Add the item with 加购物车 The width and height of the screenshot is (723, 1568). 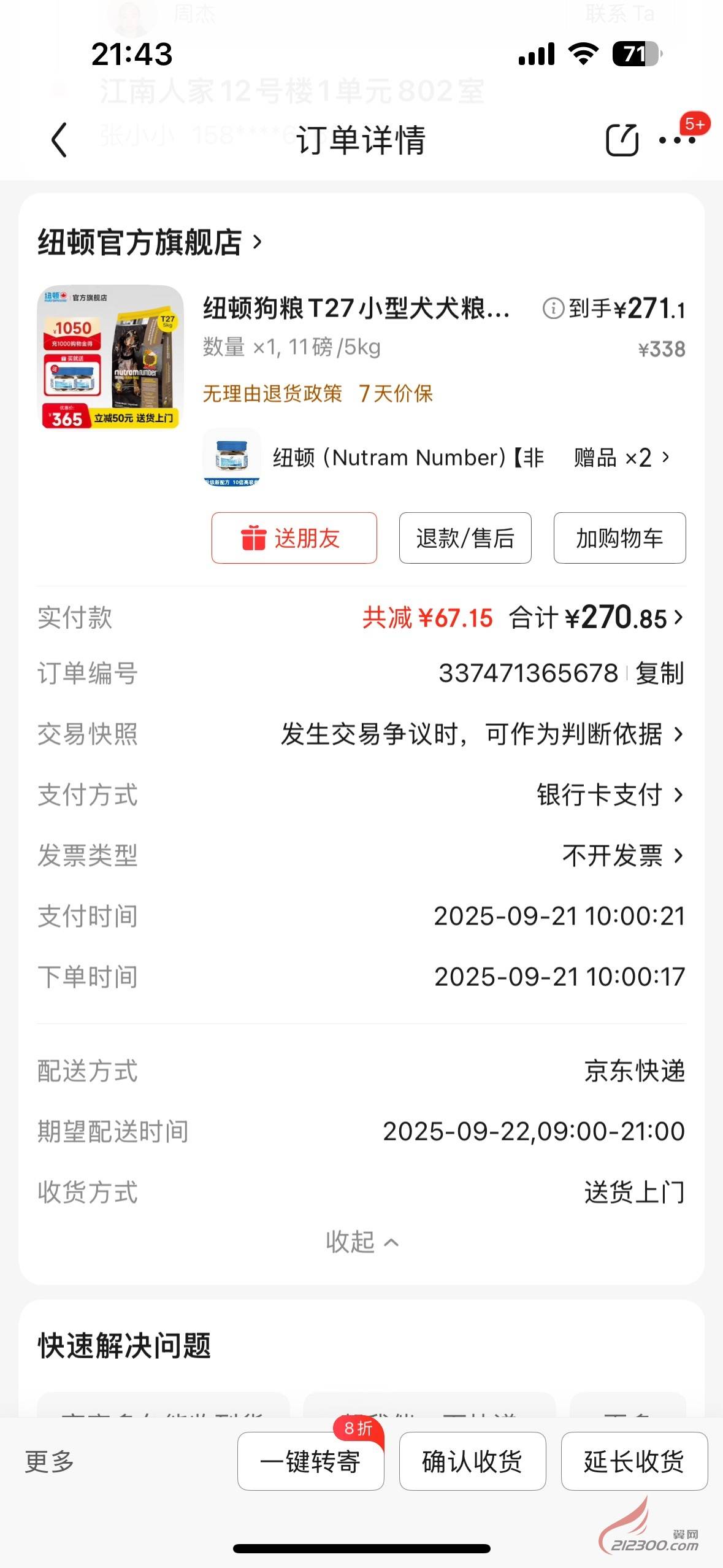coord(619,538)
